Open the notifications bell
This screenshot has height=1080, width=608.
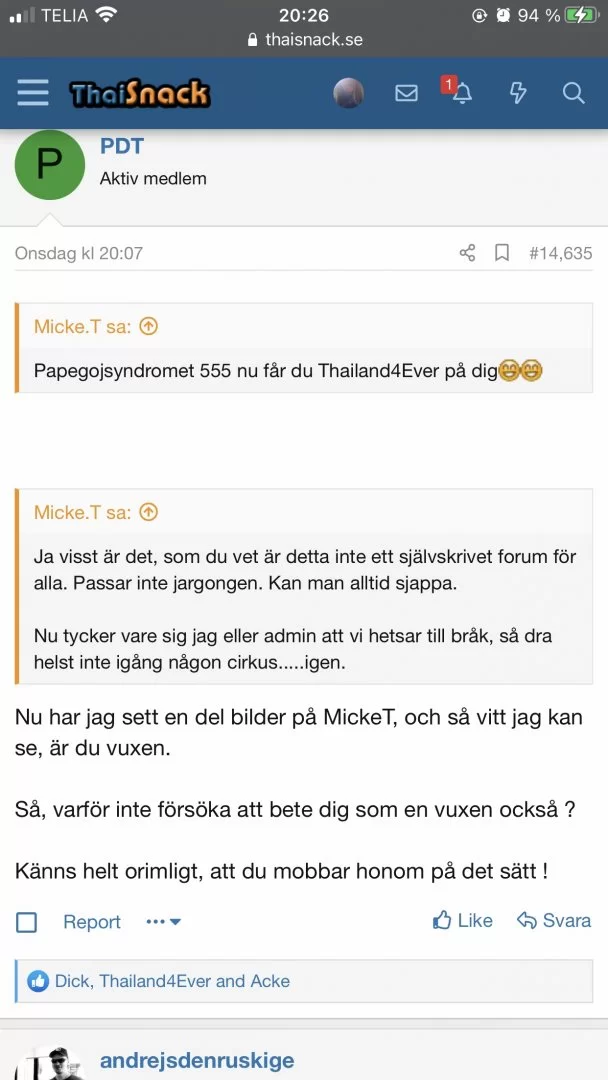click(x=461, y=93)
